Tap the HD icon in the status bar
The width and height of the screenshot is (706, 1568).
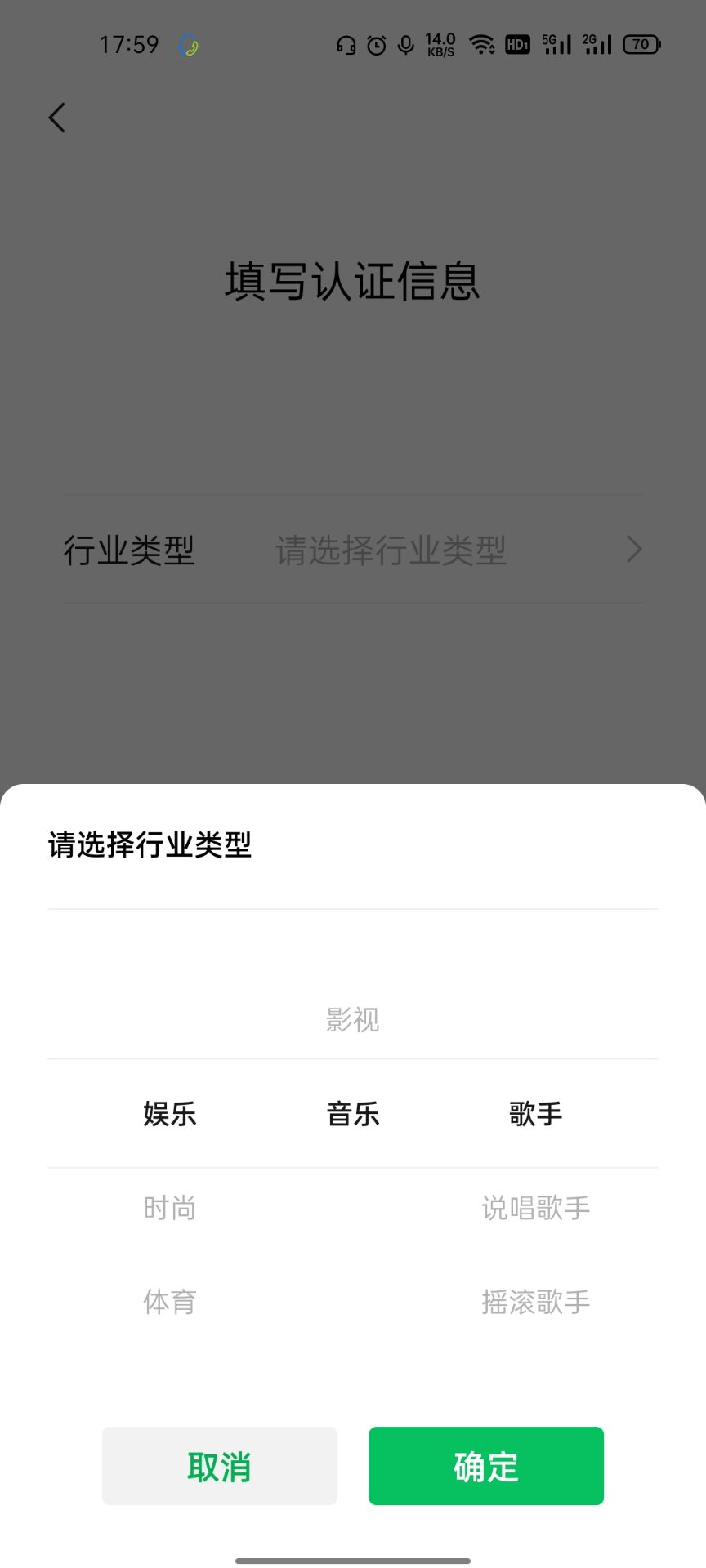coord(516,45)
